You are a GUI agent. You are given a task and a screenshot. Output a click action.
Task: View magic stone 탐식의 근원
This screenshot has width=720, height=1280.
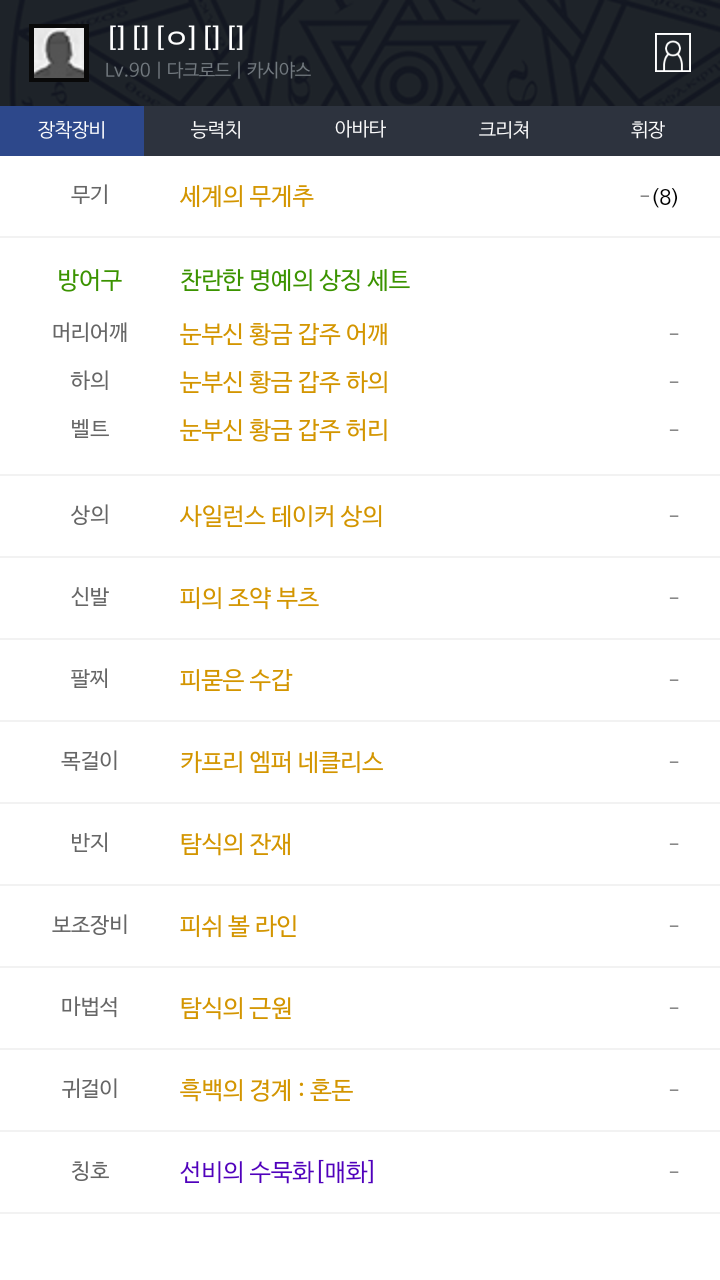[236, 1008]
